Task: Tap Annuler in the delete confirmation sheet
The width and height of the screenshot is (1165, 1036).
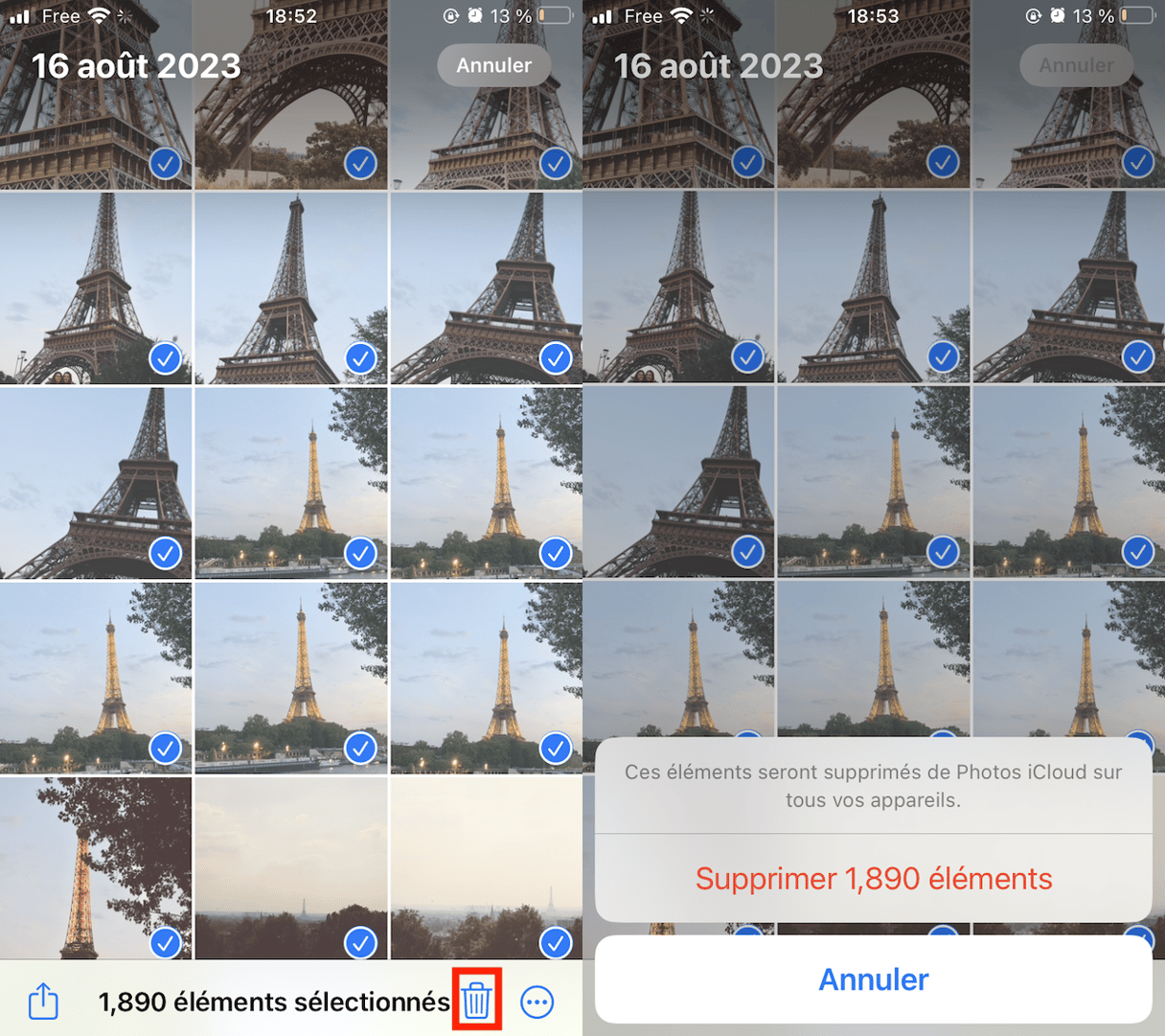Action: point(873,979)
